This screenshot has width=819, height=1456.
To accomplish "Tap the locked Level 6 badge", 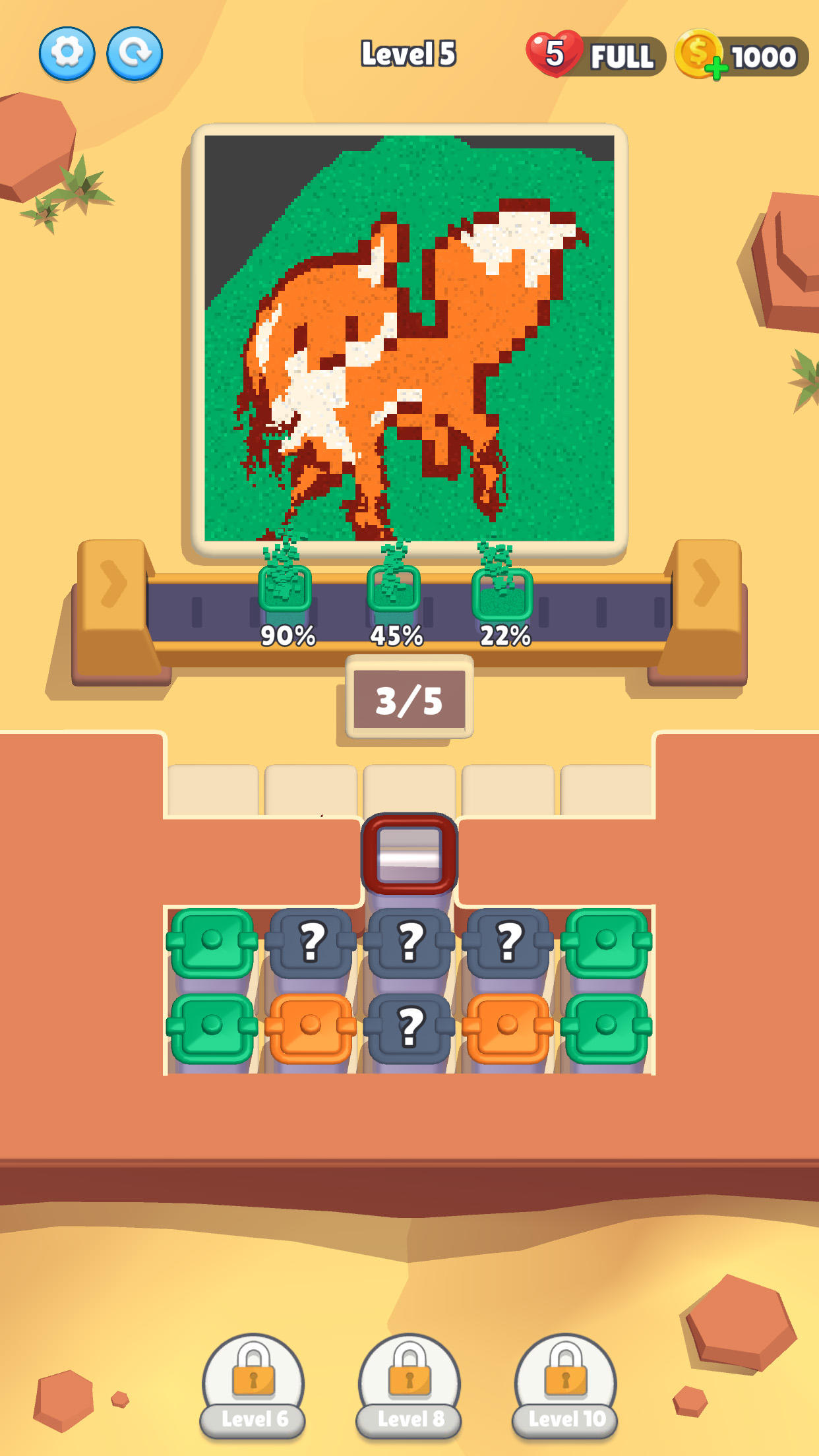I will 253,1386.
